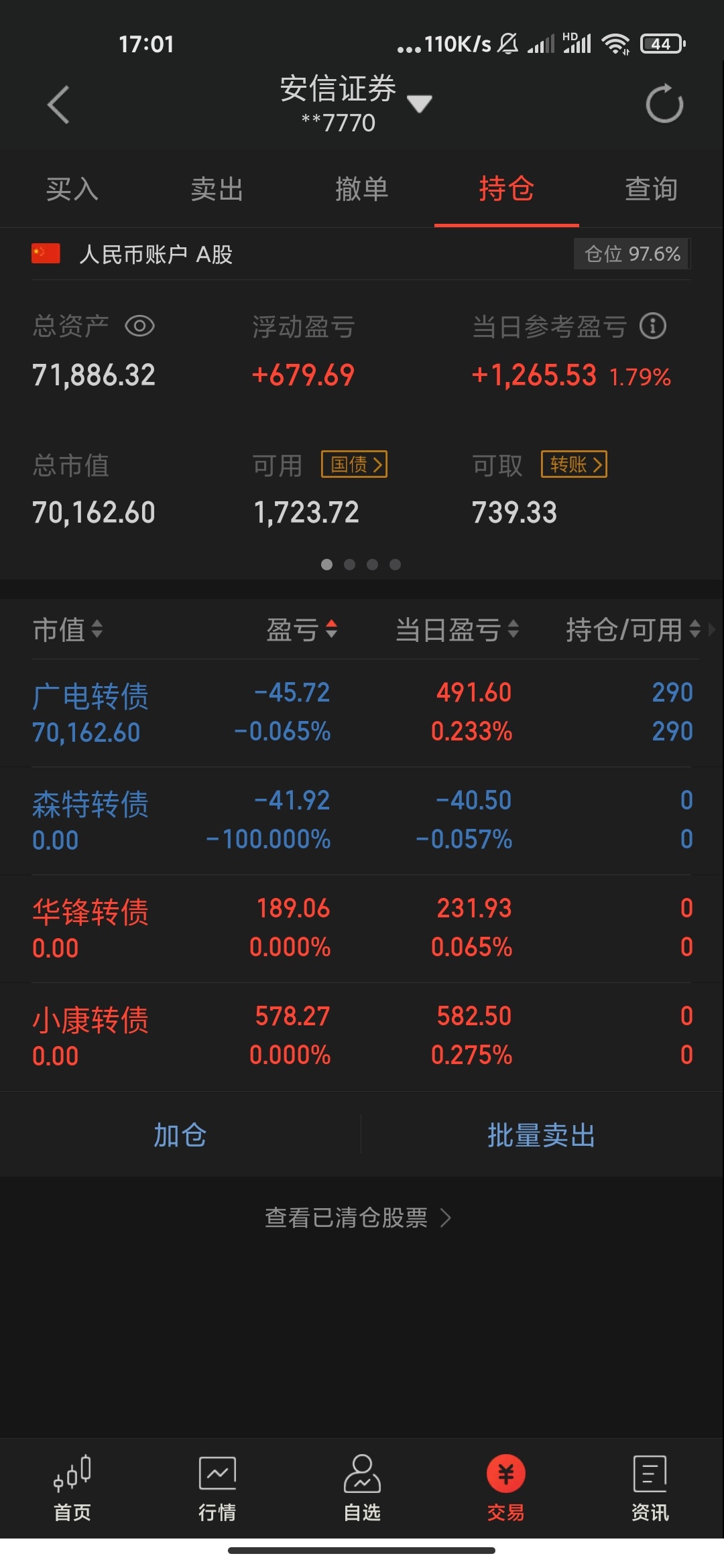Screen dimensions: 724x1568
Task: Tap the 加仓 button
Action: [180, 1134]
